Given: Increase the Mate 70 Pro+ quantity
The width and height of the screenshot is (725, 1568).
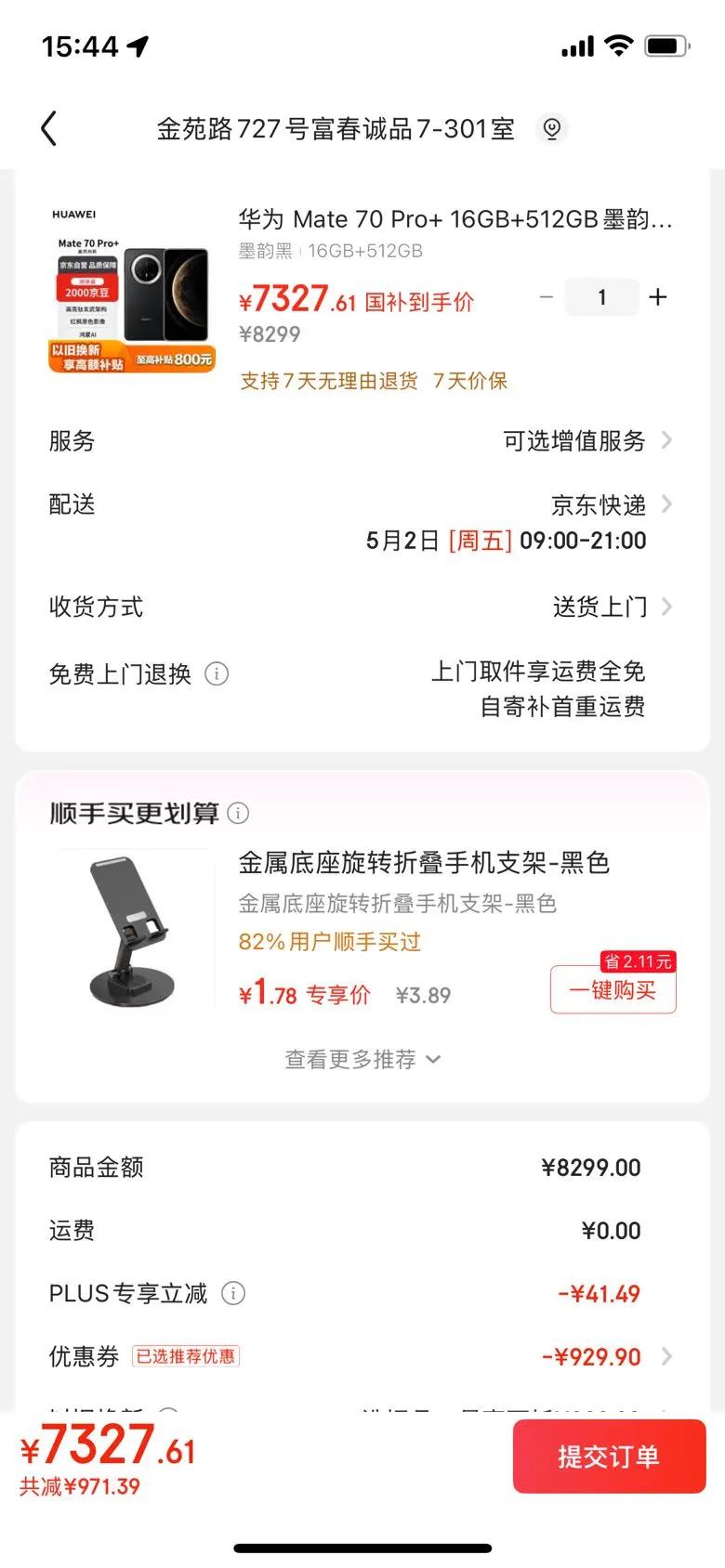Looking at the screenshot, I should (658, 297).
